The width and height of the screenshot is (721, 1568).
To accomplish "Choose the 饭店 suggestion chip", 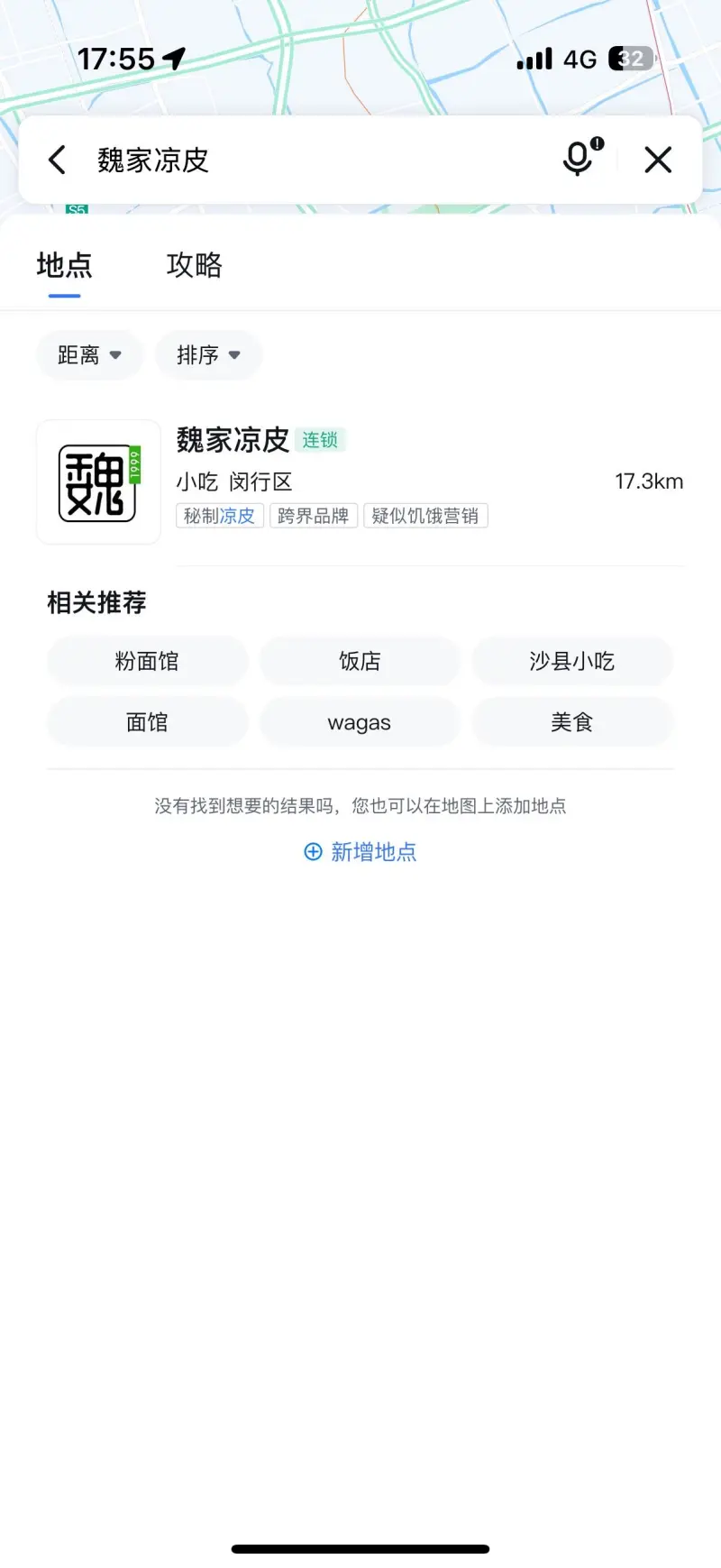I will [x=360, y=662].
